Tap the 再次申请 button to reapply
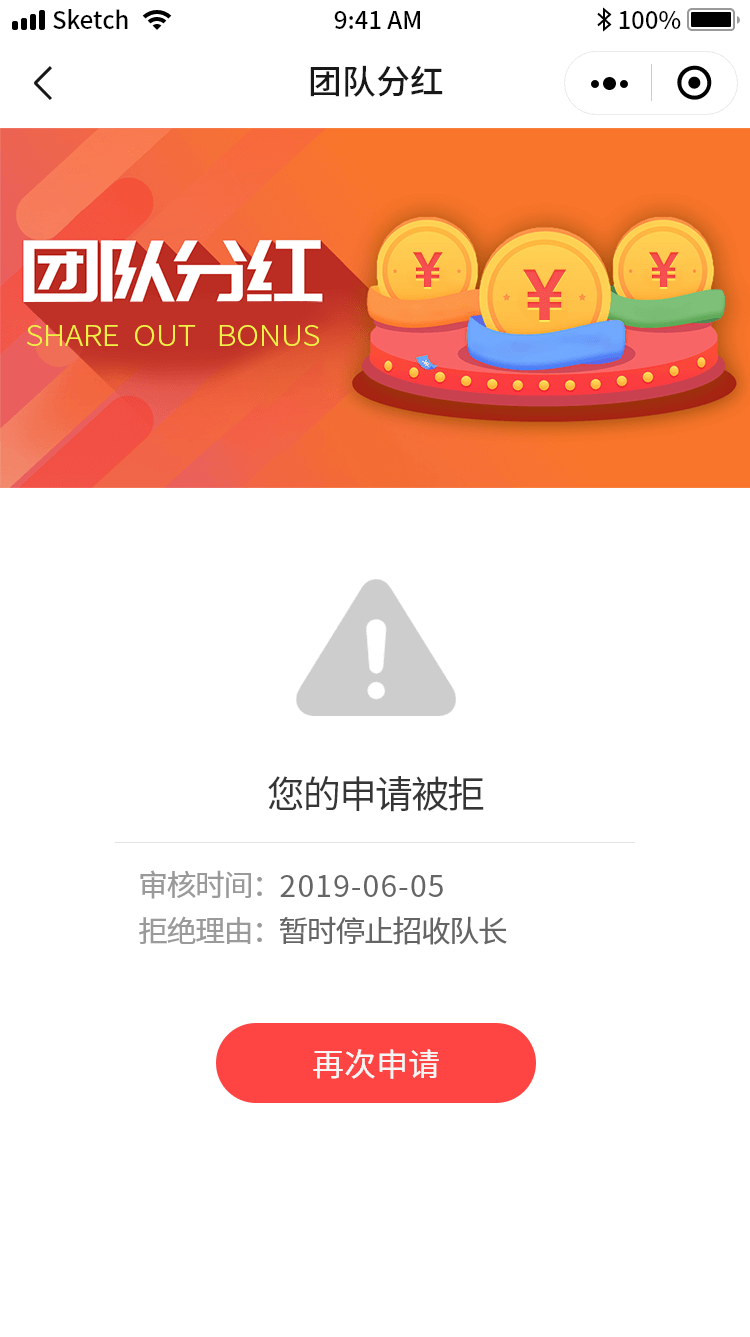 [375, 1063]
